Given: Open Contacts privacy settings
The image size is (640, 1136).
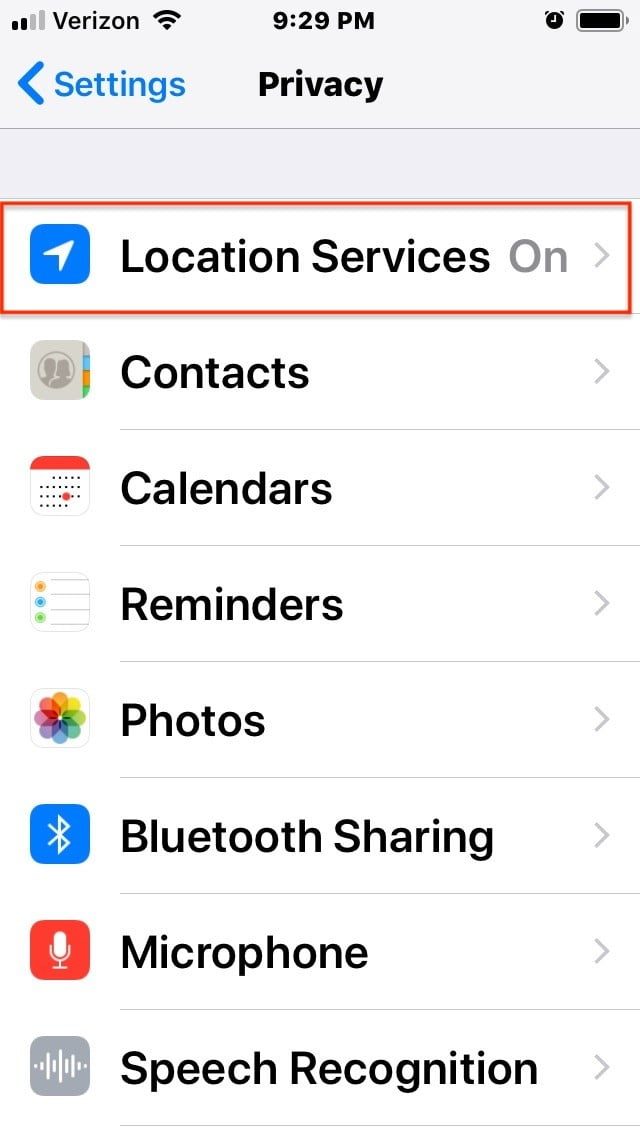Looking at the screenshot, I should 320,373.
